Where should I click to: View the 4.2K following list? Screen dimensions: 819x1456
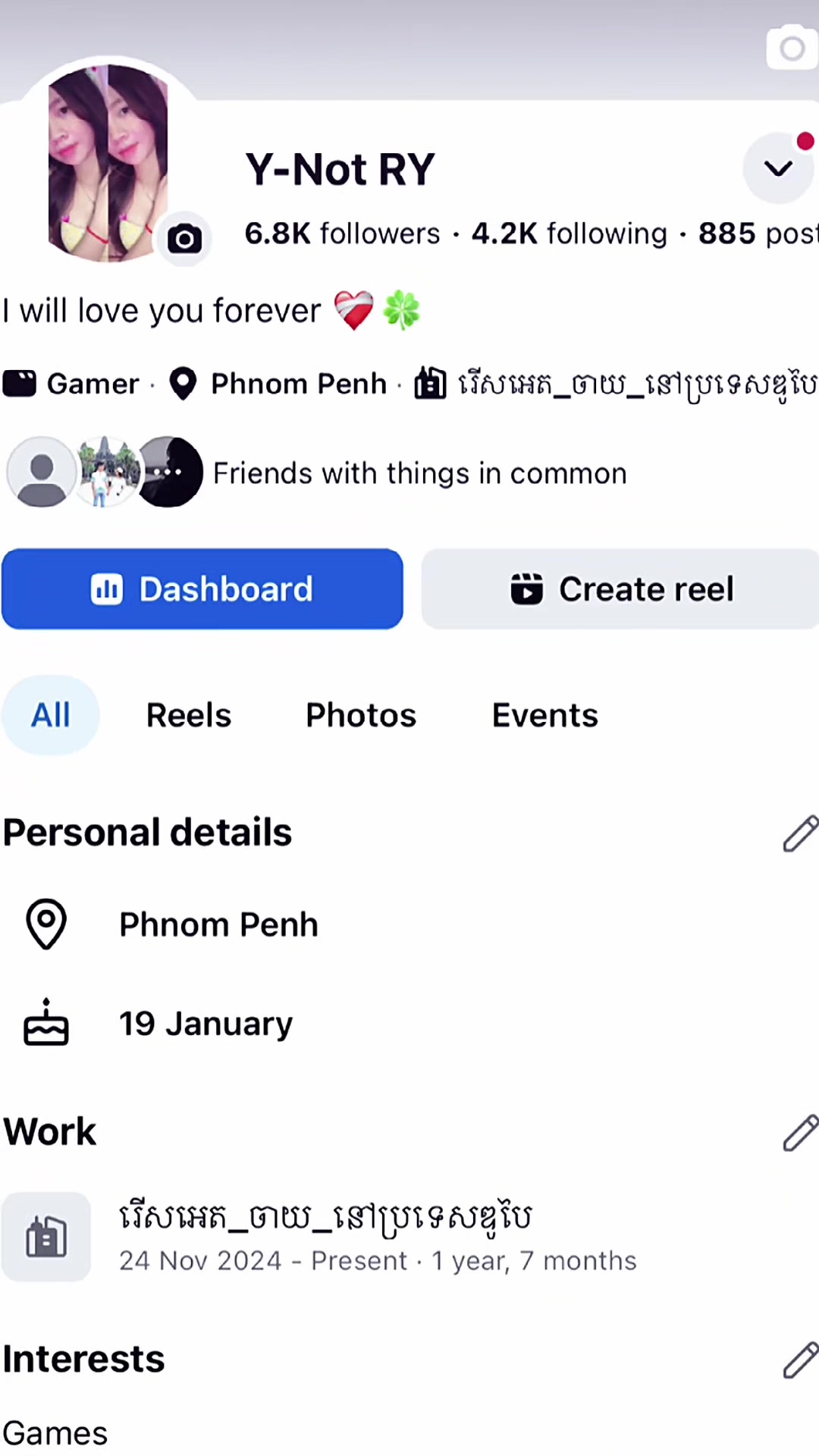point(570,234)
